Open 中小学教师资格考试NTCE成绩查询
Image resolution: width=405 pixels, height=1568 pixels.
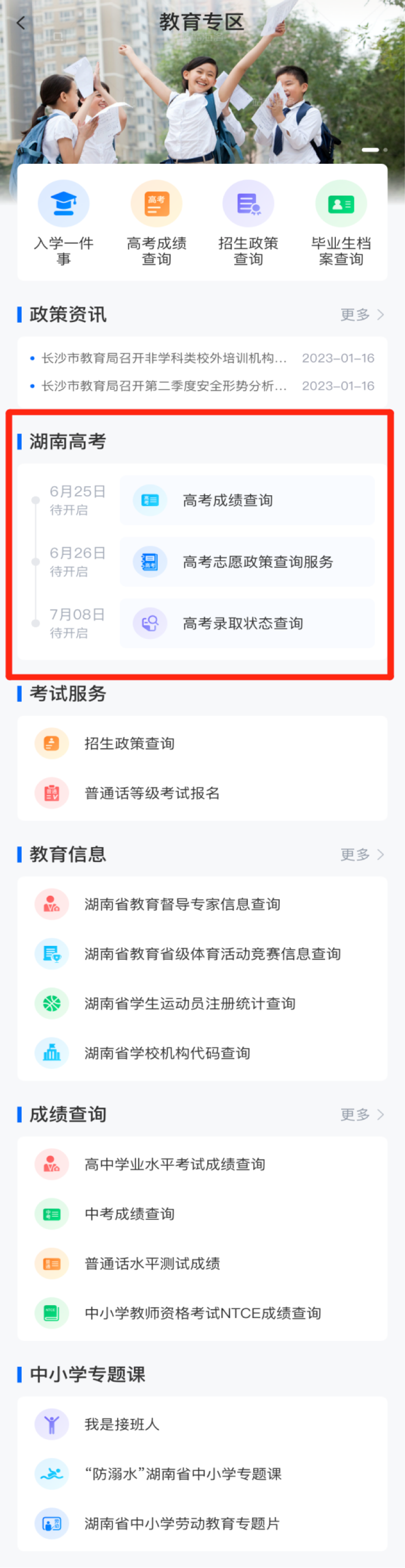(202, 1313)
